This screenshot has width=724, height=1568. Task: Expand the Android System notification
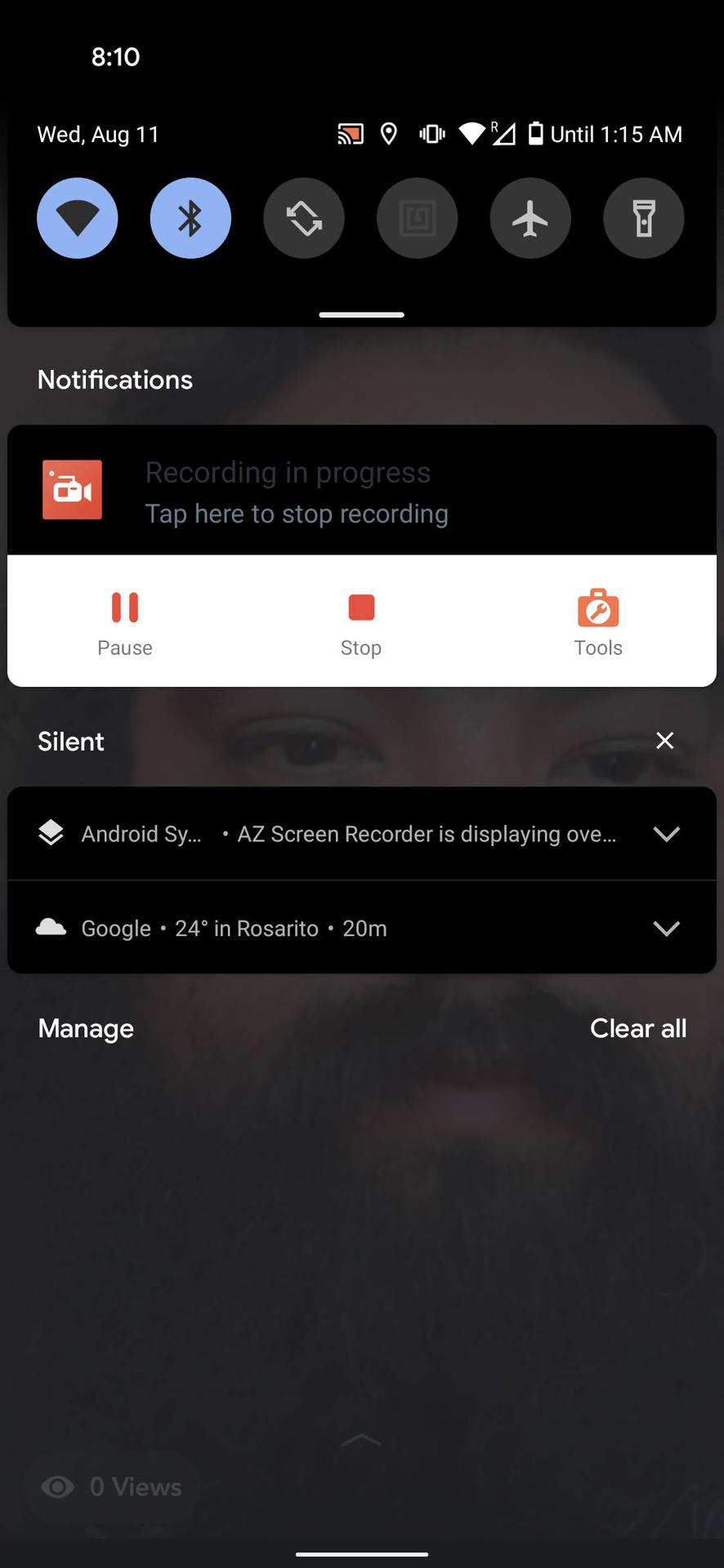[667, 834]
